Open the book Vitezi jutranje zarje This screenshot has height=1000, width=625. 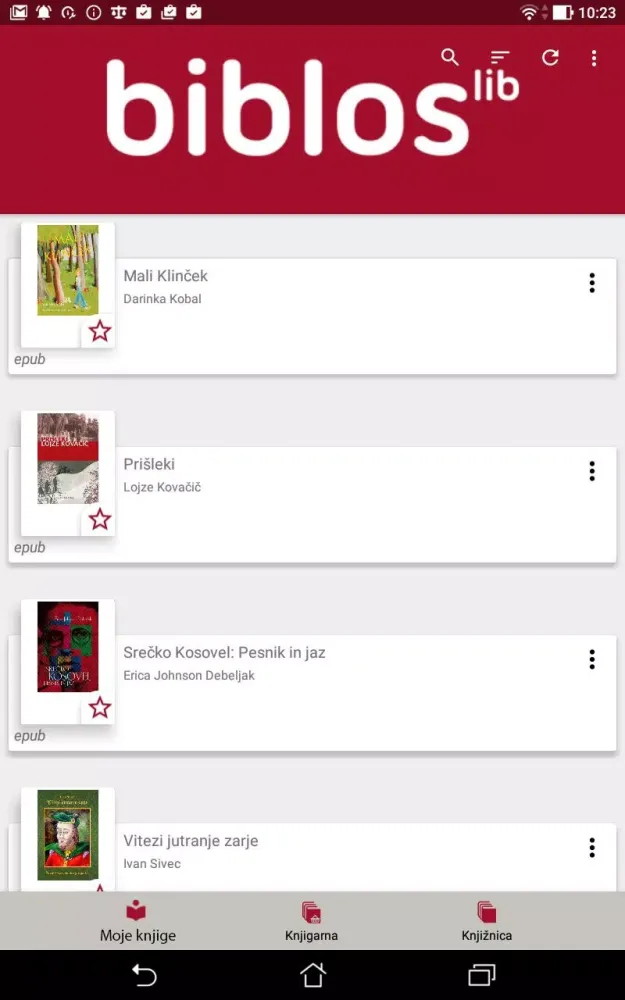point(300,852)
